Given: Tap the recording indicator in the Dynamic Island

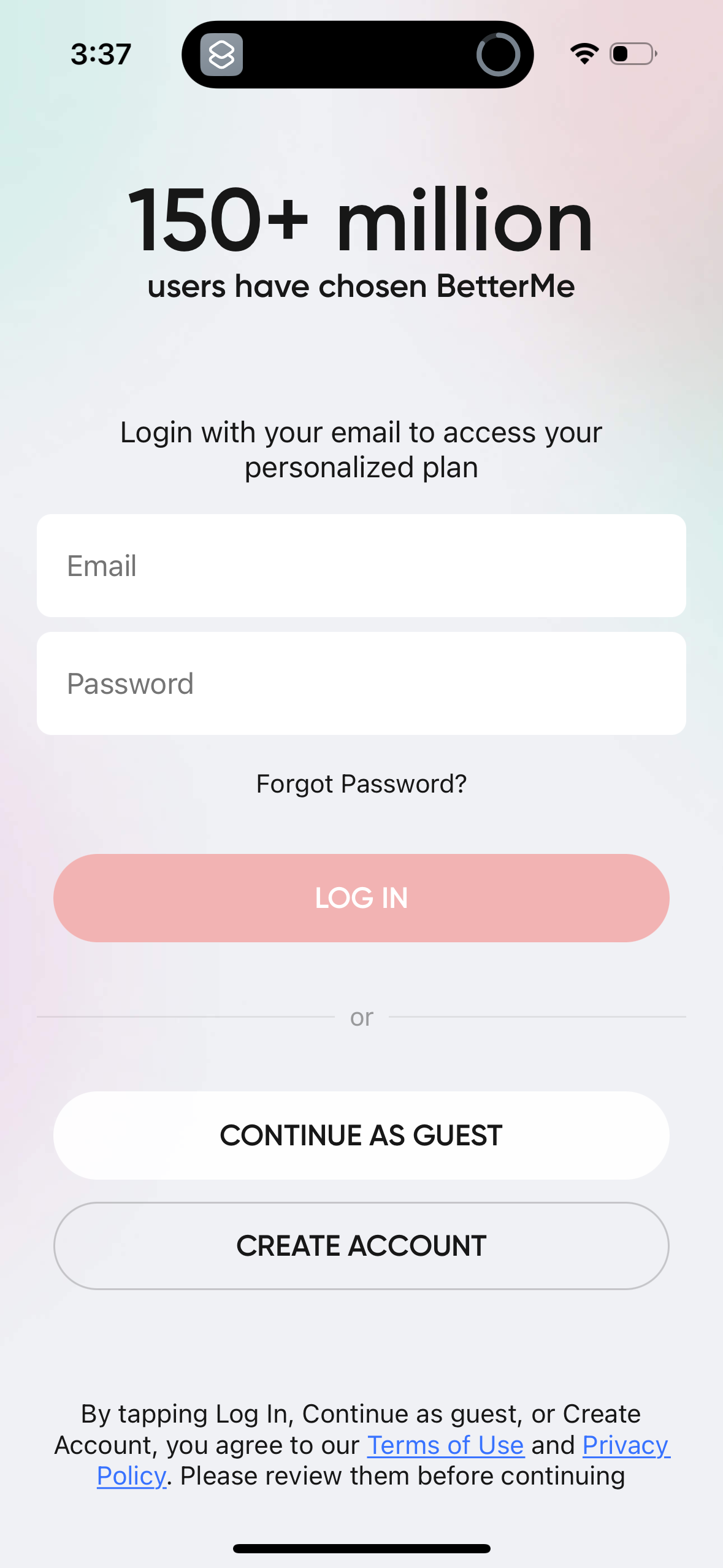Looking at the screenshot, I should point(499,55).
